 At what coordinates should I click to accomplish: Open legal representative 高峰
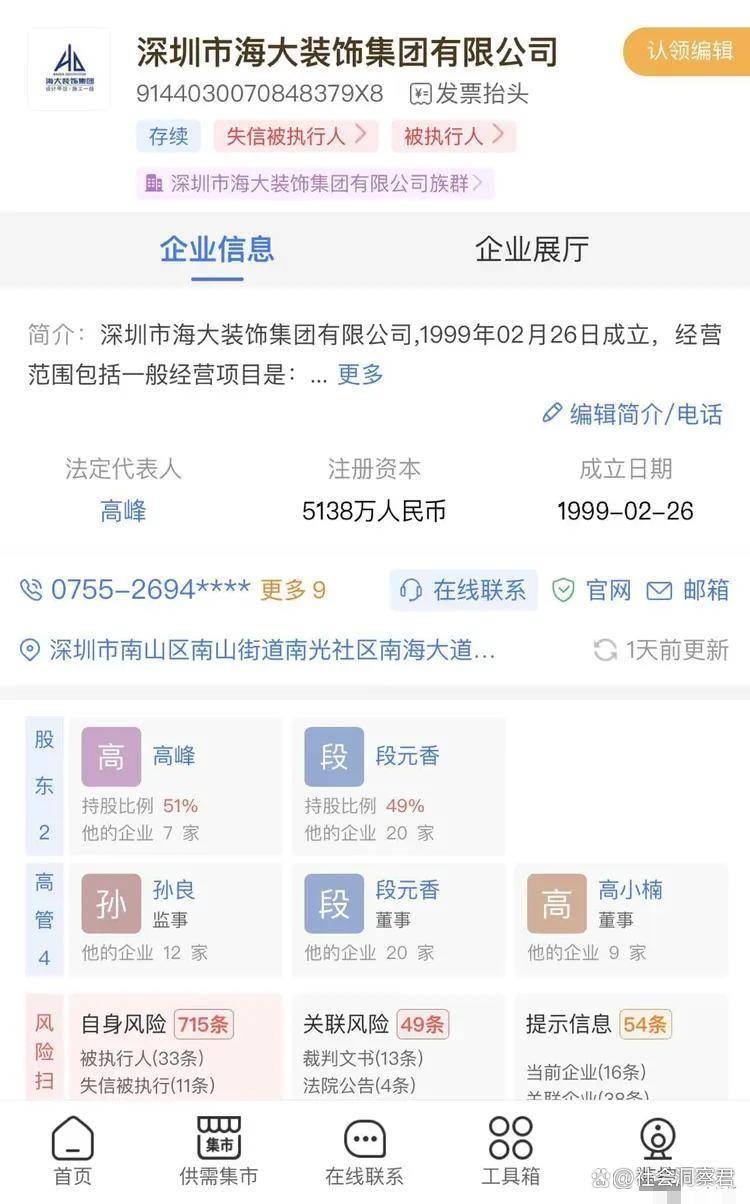click(123, 511)
